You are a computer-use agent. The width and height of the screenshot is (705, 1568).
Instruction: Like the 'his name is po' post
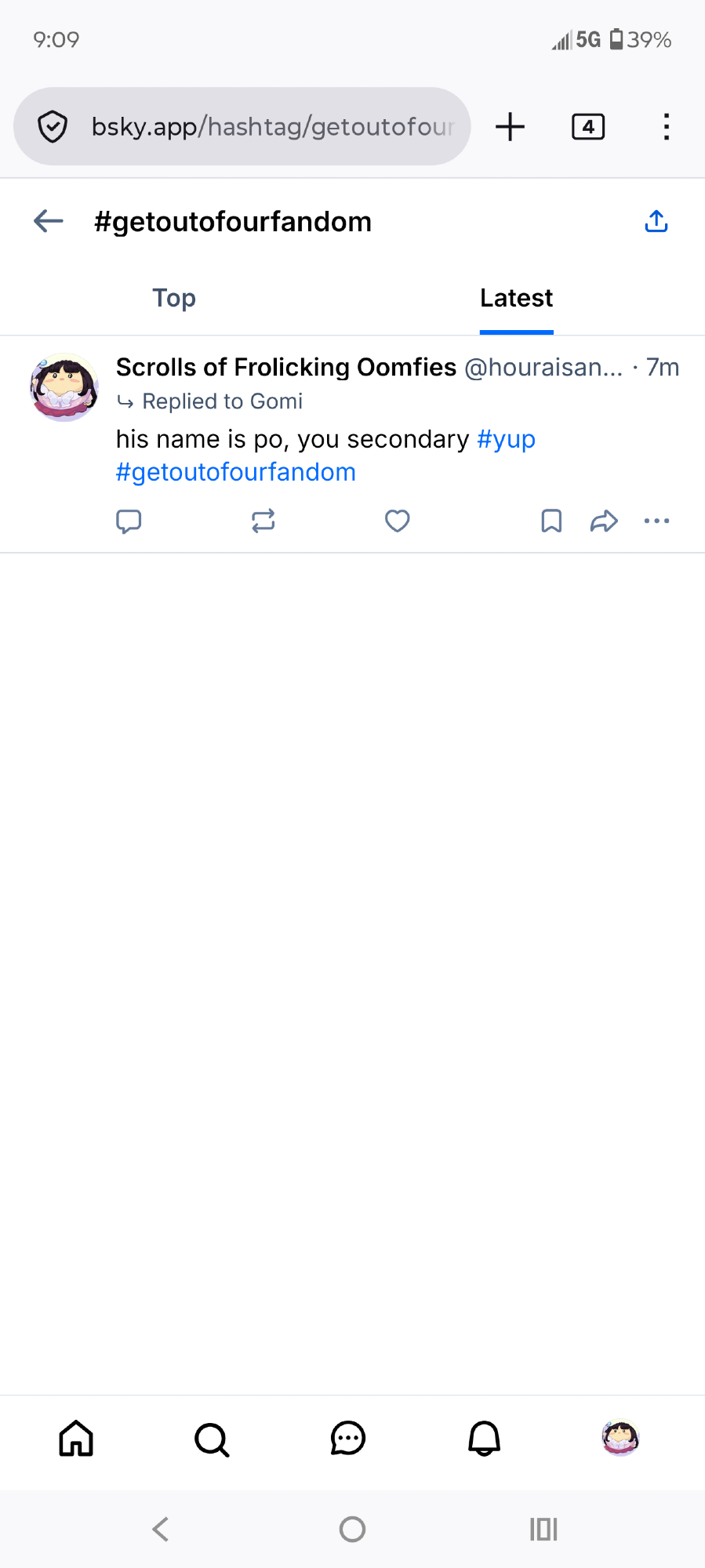[x=398, y=521]
